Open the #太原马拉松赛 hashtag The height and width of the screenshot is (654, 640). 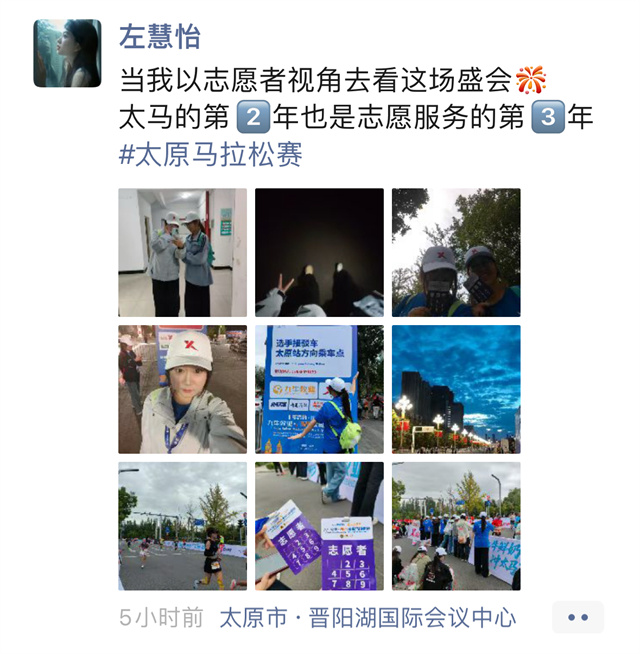(210, 155)
